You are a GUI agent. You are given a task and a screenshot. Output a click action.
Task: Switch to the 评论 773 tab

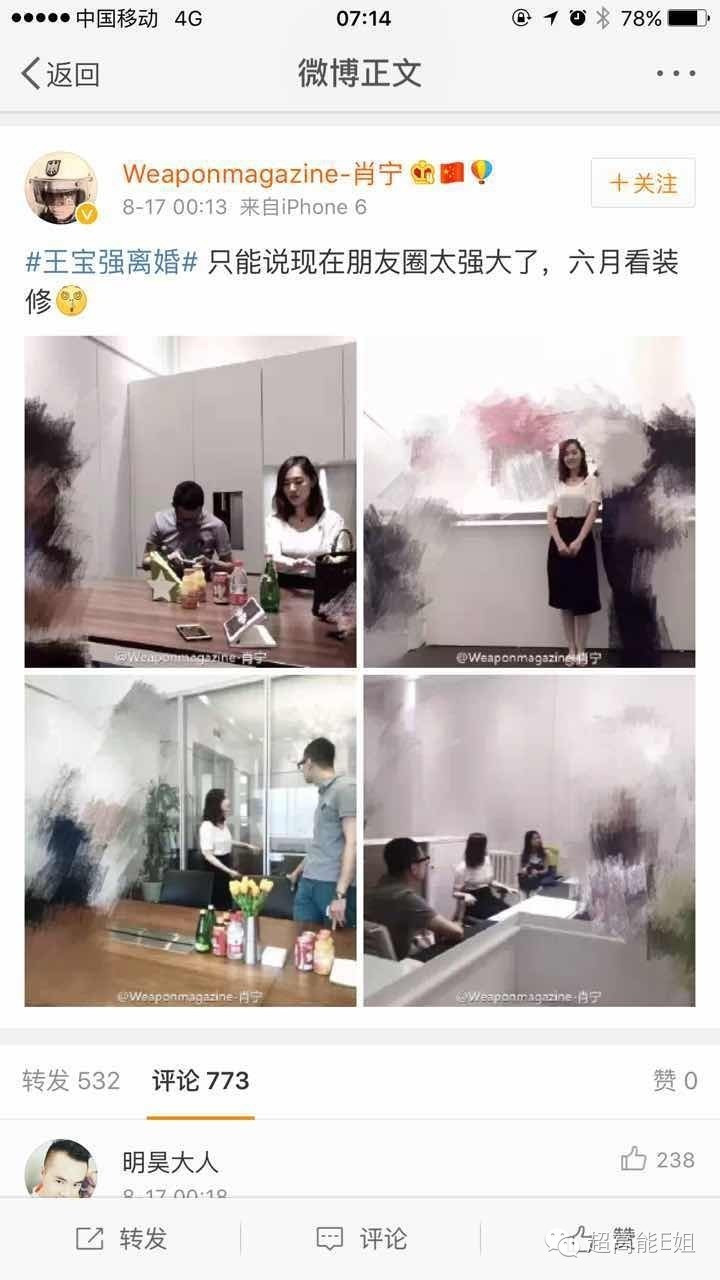click(x=200, y=1080)
